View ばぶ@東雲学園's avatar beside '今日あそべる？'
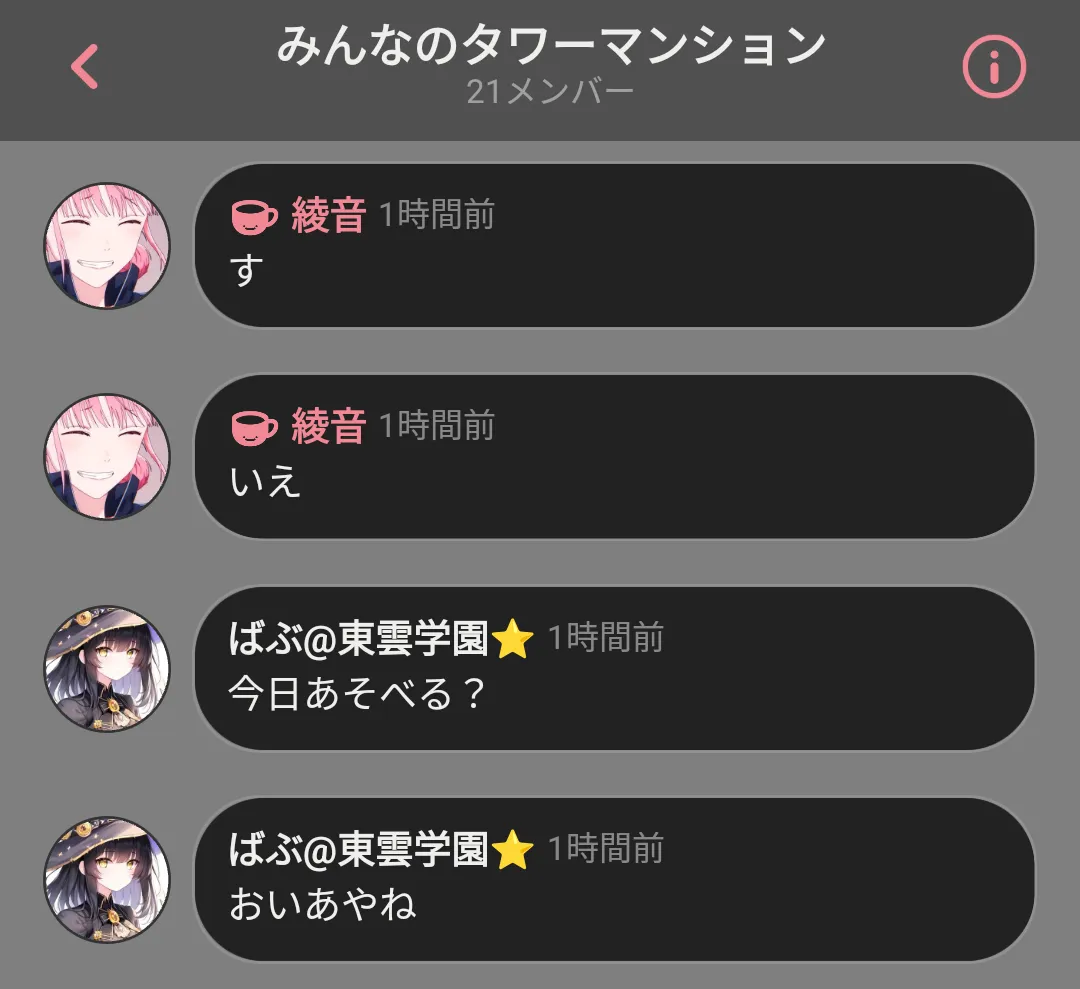Screen dimensions: 1080x989 (107, 668)
